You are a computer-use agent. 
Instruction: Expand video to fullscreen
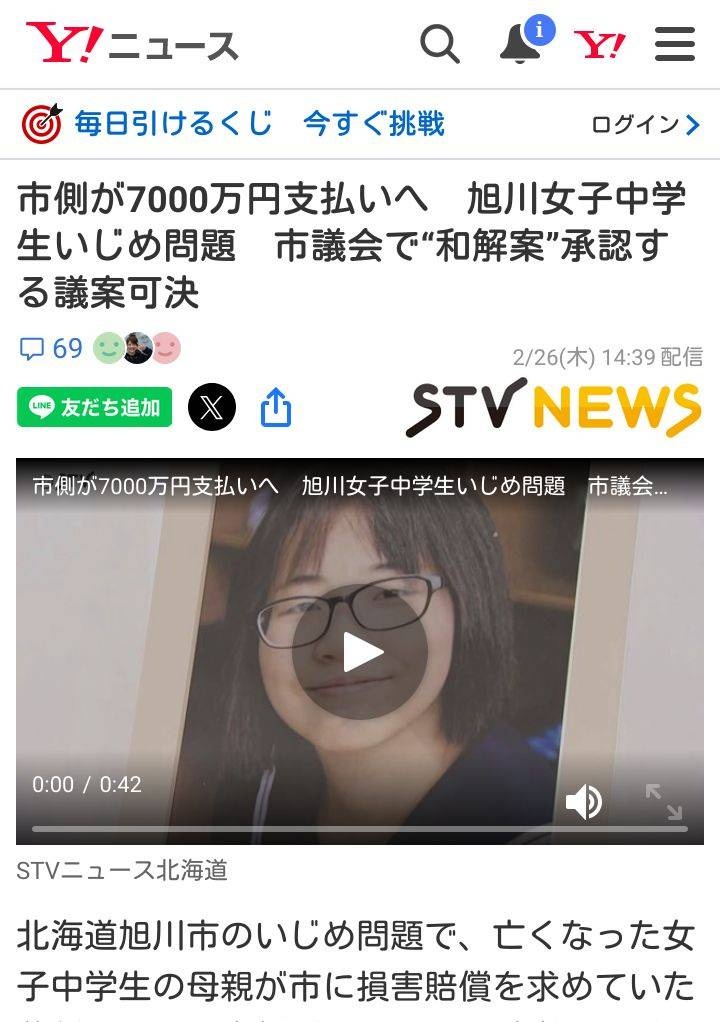(662, 802)
